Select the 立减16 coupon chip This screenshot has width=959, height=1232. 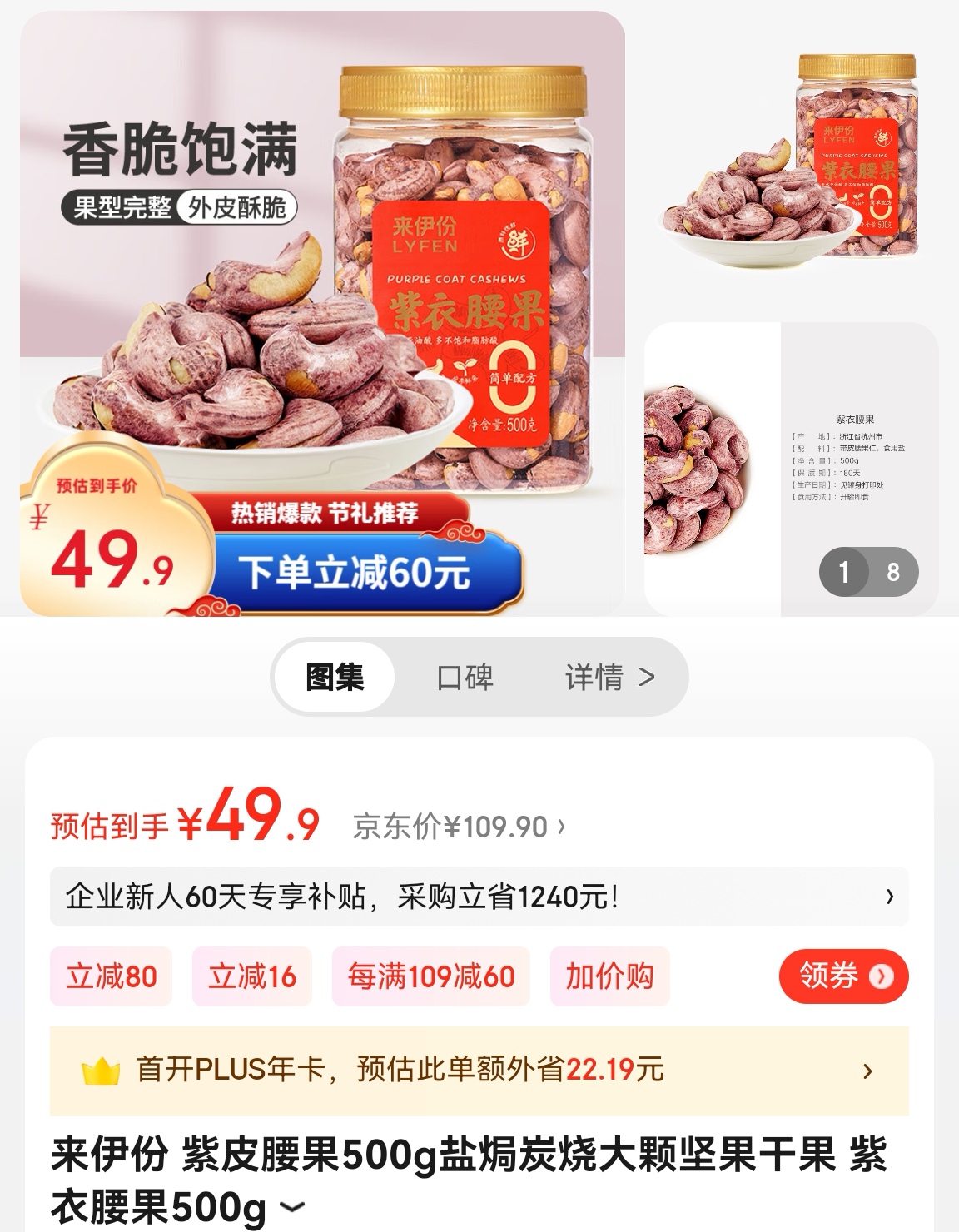click(251, 976)
